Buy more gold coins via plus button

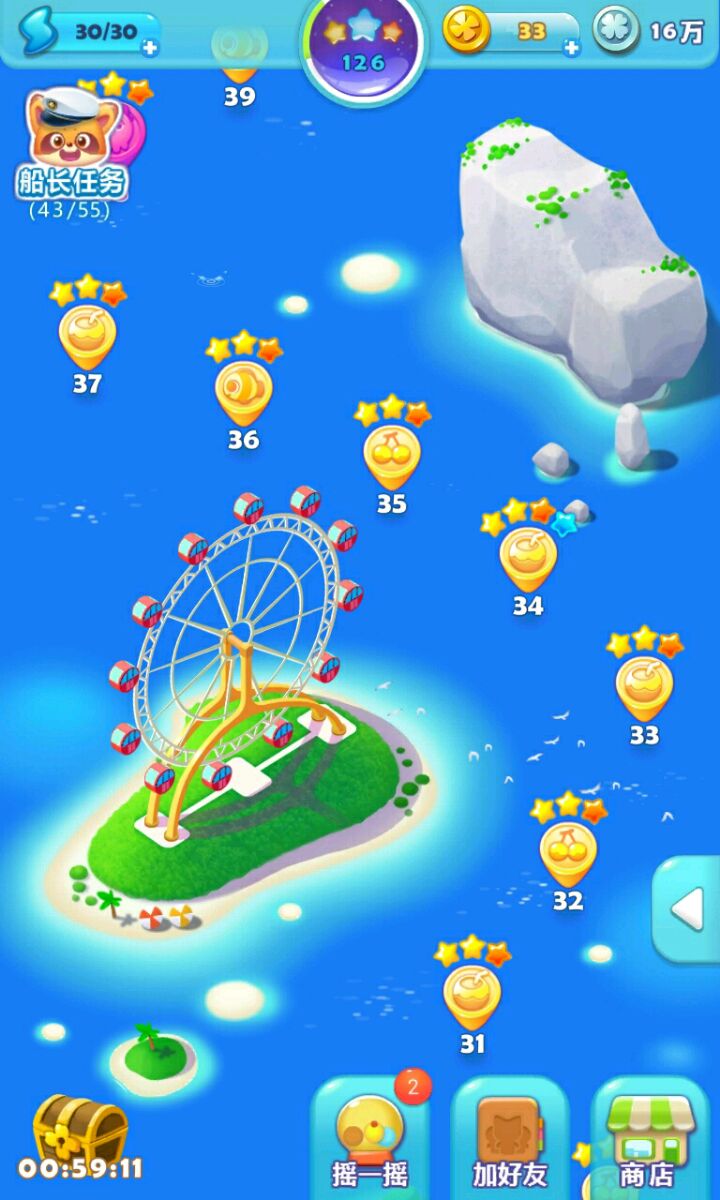tap(571, 47)
